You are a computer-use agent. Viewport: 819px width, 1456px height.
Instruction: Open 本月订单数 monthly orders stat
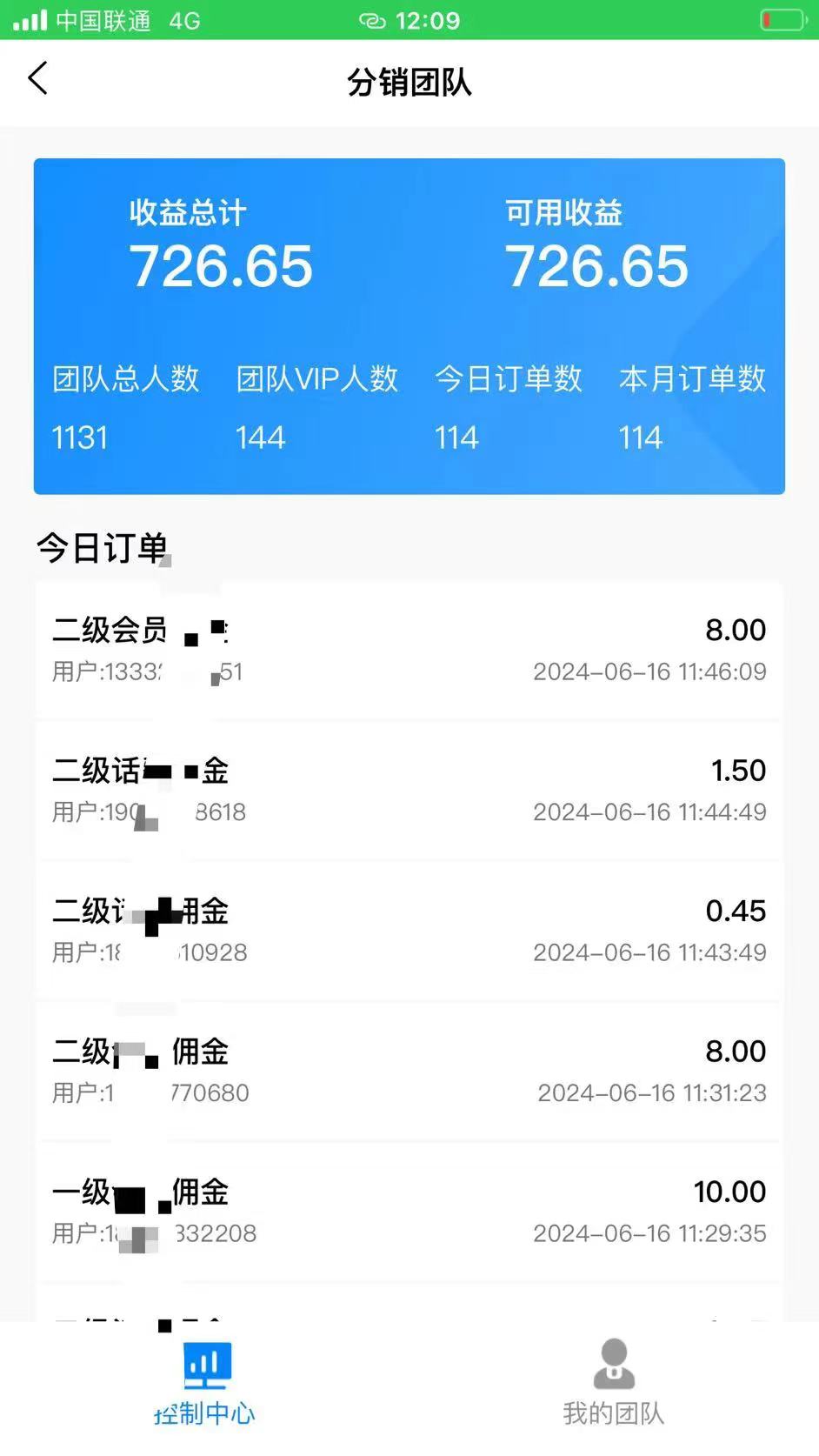click(641, 437)
